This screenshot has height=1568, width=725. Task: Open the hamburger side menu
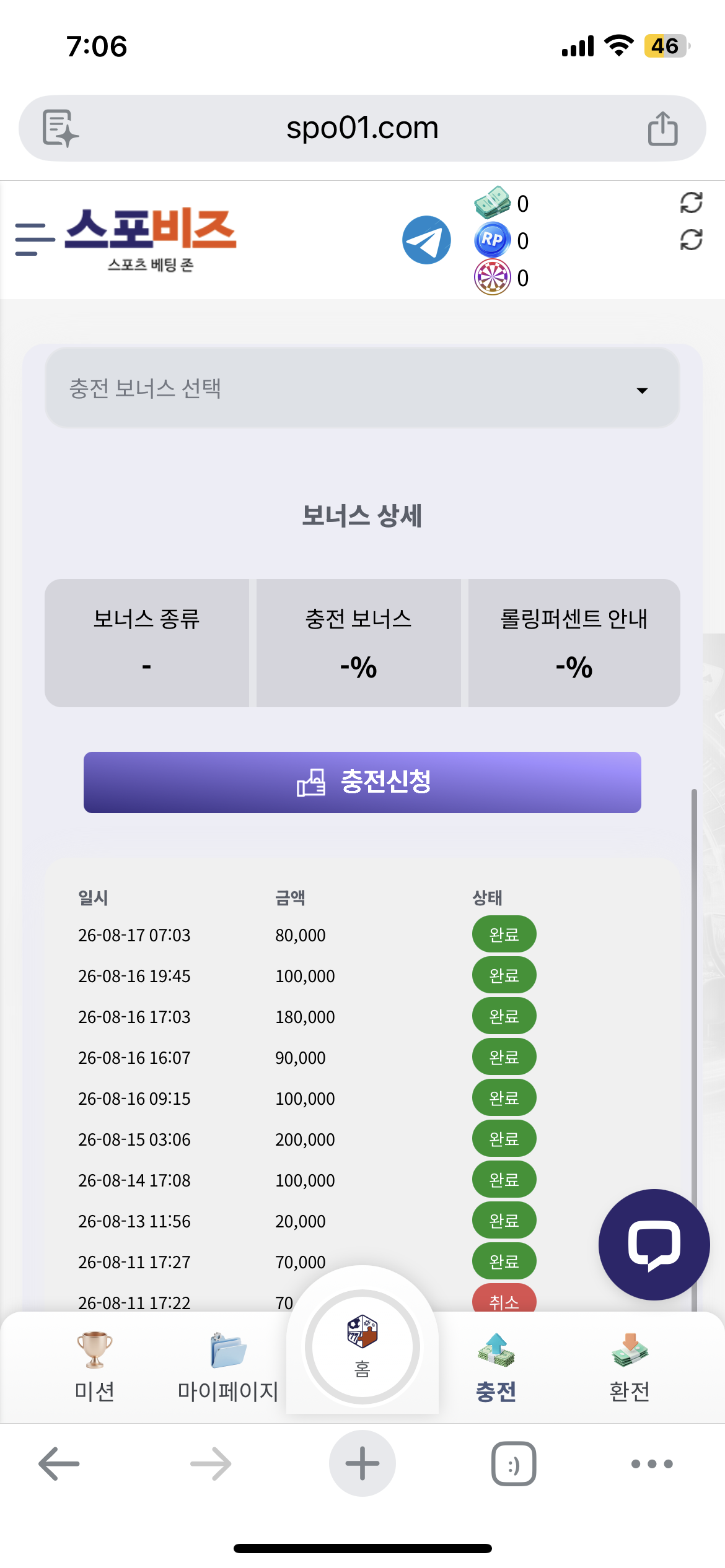tap(35, 240)
